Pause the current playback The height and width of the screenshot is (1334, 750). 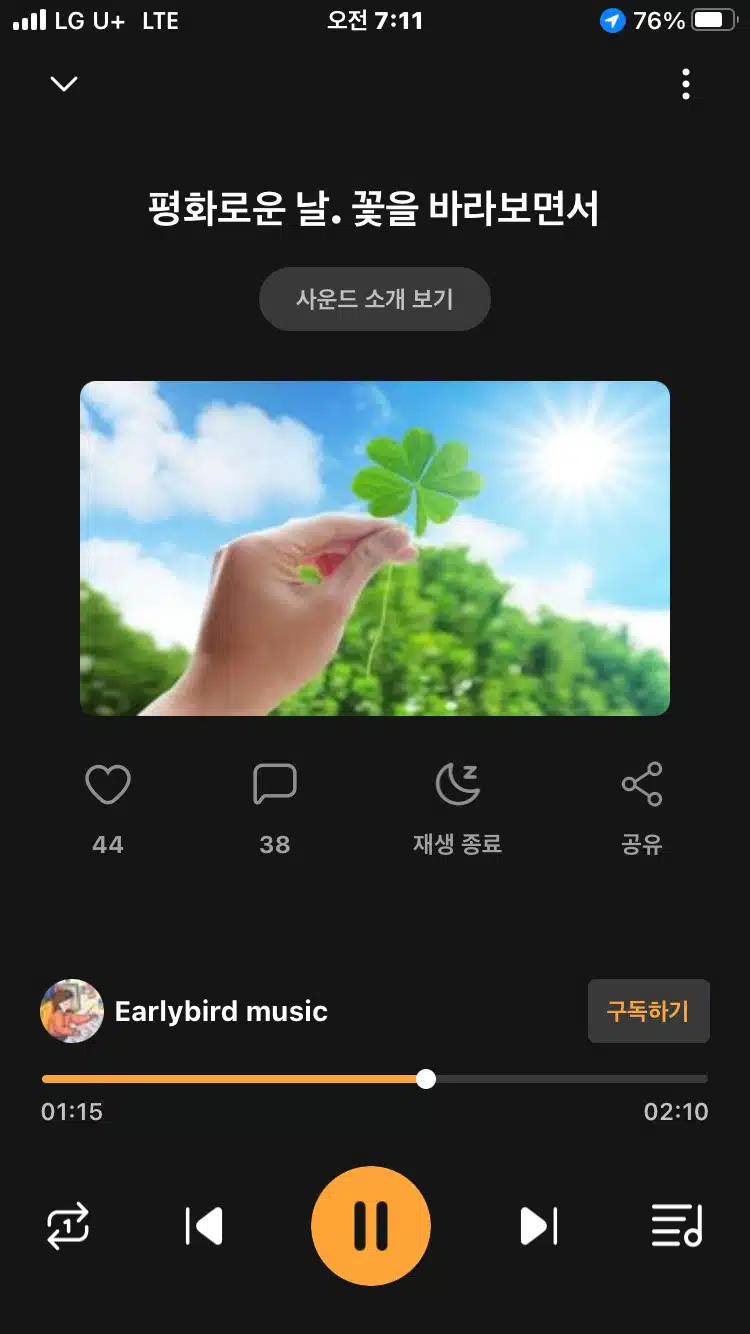coord(371,1226)
